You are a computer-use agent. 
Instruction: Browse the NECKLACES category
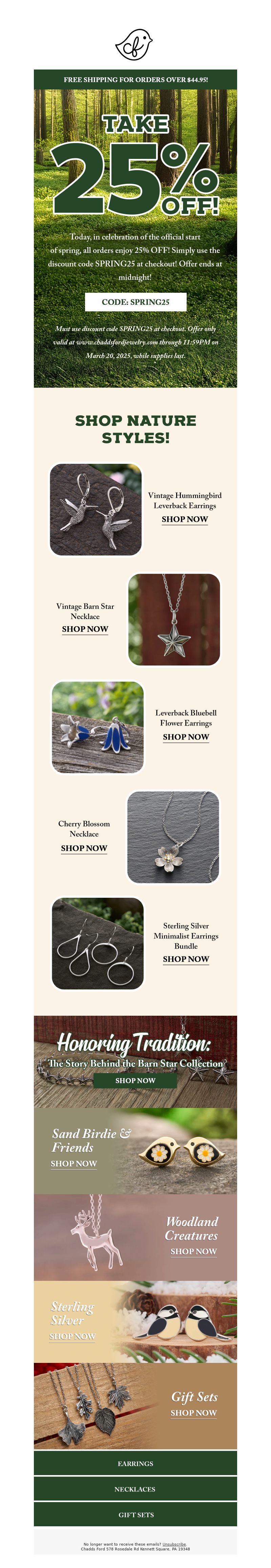pos(135,1489)
